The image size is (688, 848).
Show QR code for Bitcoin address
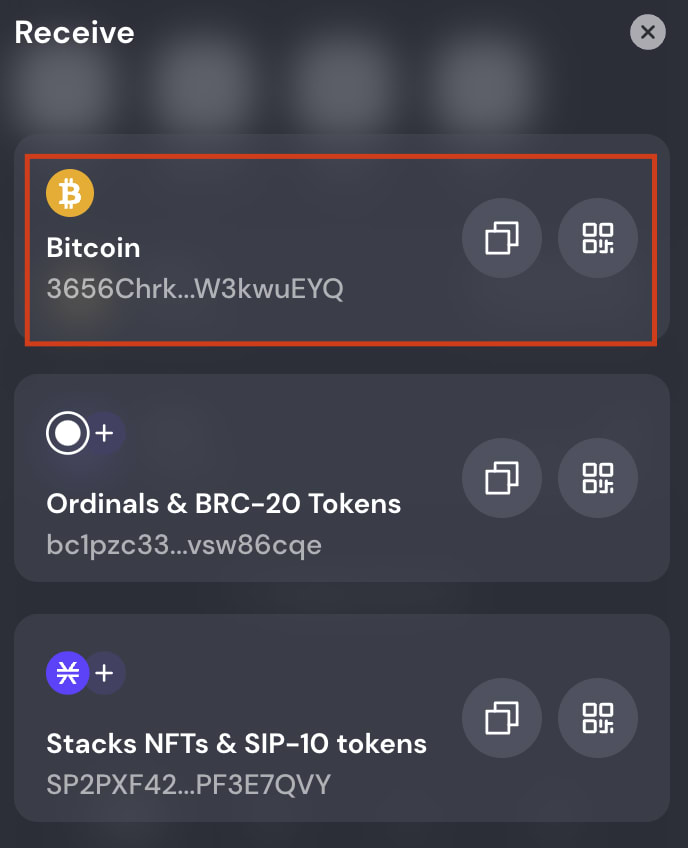pyautogui.click(x=598, y=238)
